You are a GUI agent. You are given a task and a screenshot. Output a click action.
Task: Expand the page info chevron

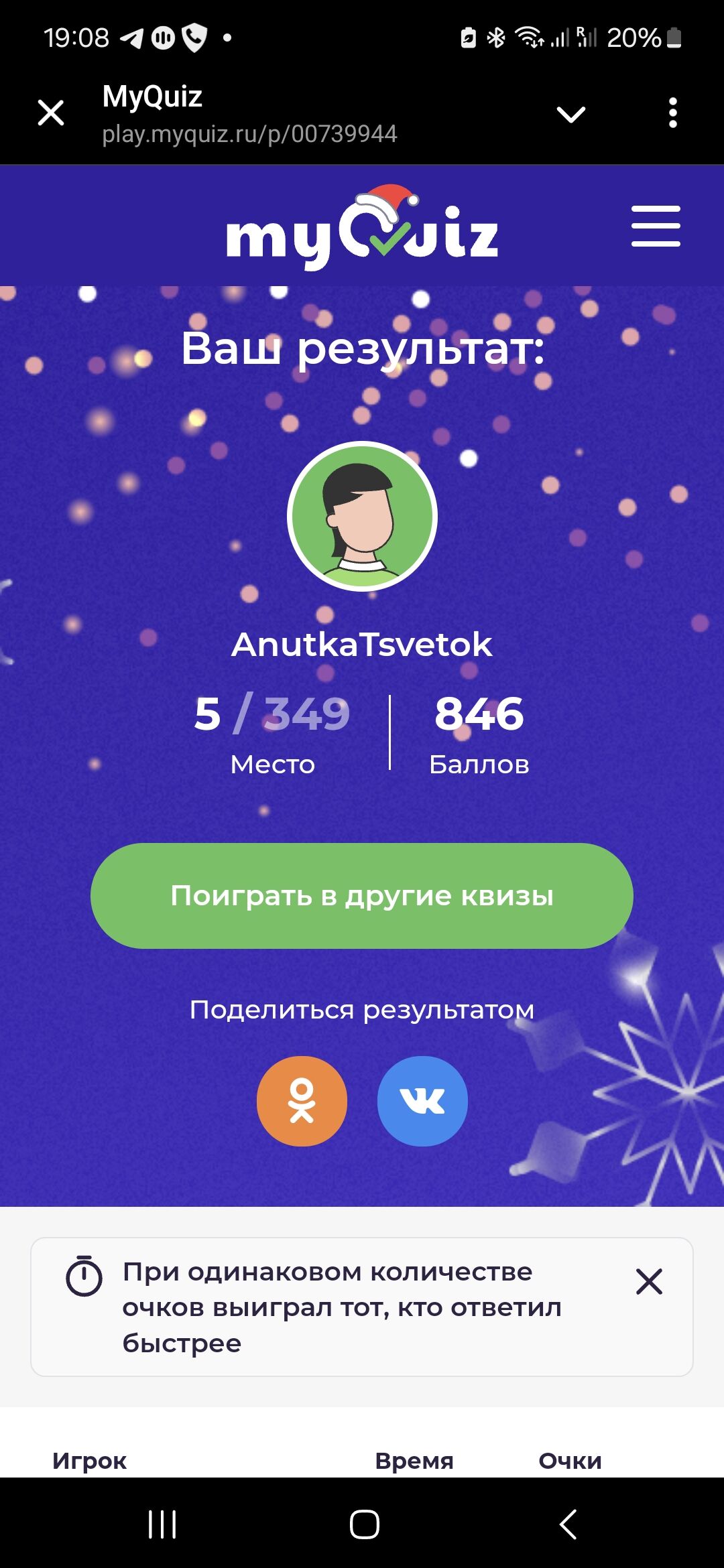570,114
